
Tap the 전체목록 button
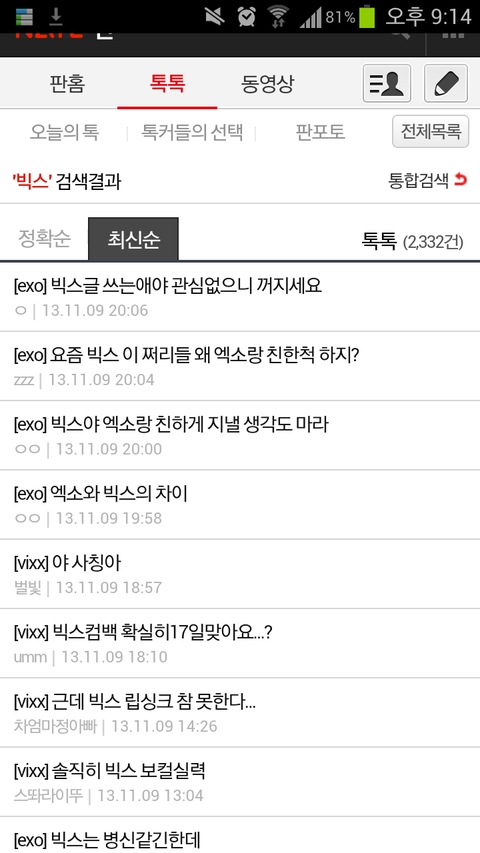[430, 132]
